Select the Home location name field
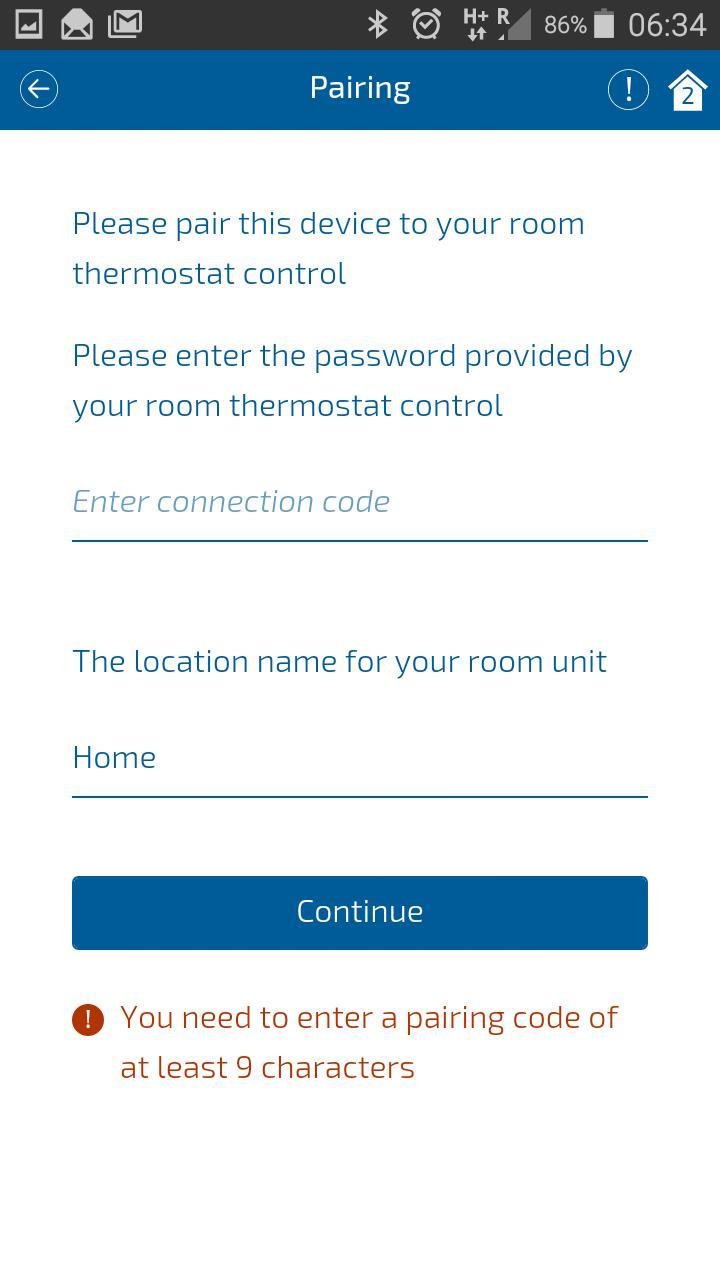The width and height of the screenshot is (720, 1280). pyautogui.click(x=360, y=758)
